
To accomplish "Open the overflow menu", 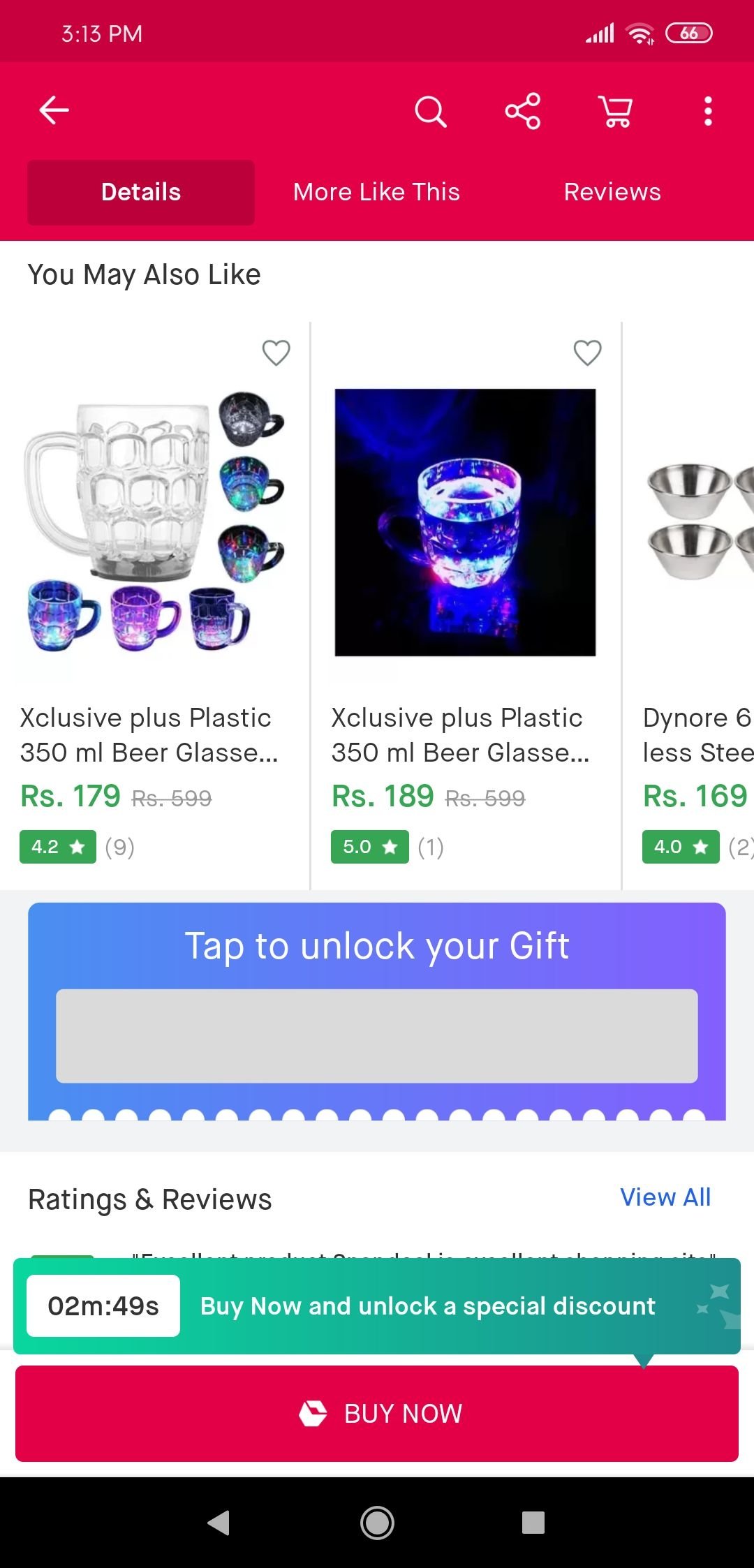I will click(708, 111).
